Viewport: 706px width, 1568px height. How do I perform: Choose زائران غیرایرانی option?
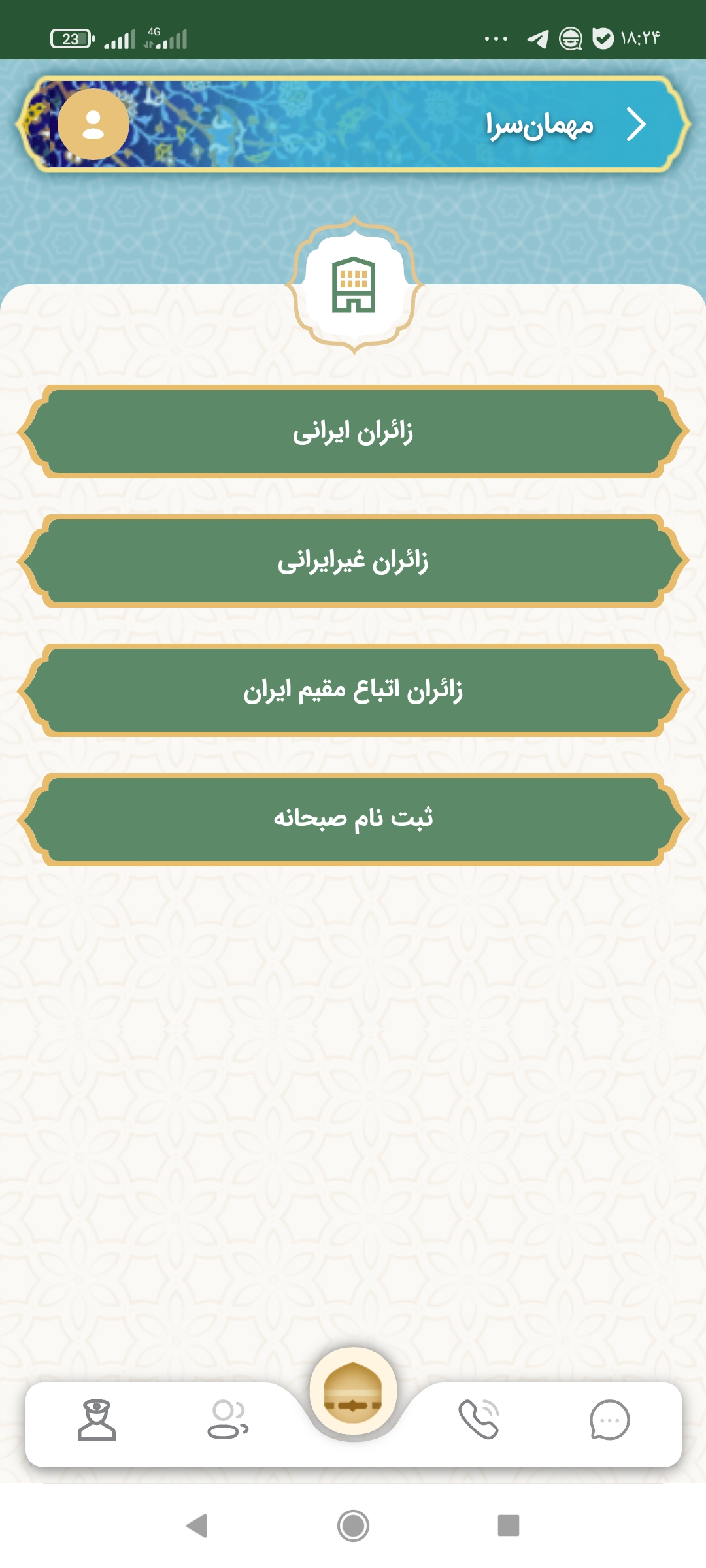click(353, 561)
